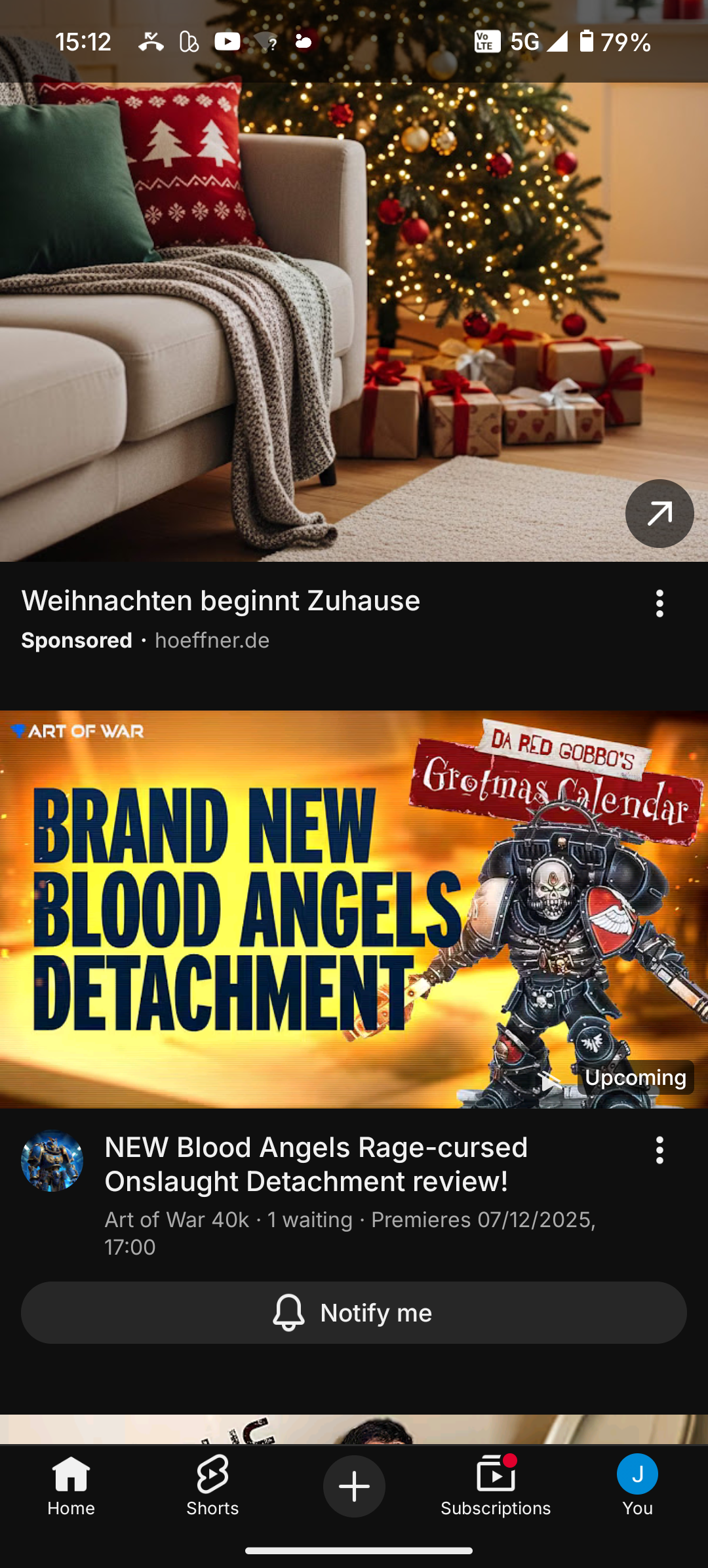708x1568 pixels.
Task: Tap Notify me for the upcoming premiere
Action: click(354, 1313)
